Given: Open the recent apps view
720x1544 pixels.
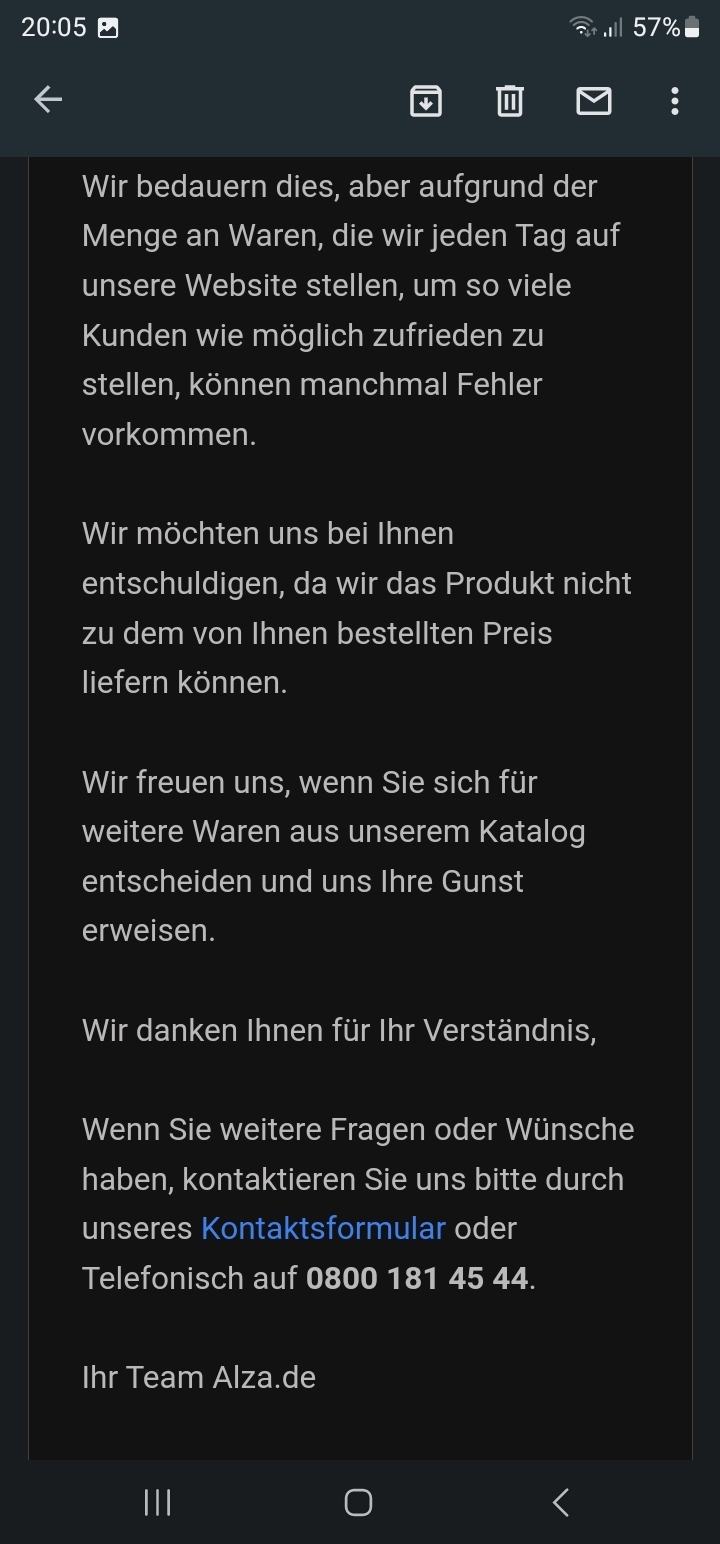Looking at the screenshot, I should point(158,1502).
